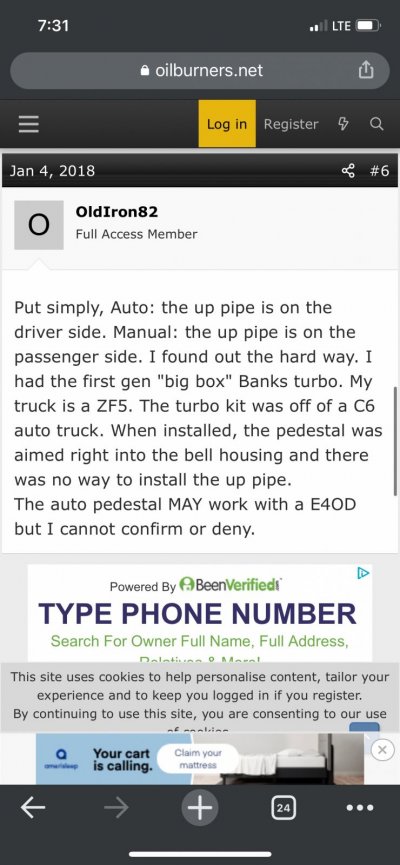The image size is (400, 865).
Task: Tap Claim your mattress button
Action: click(198, 759)
